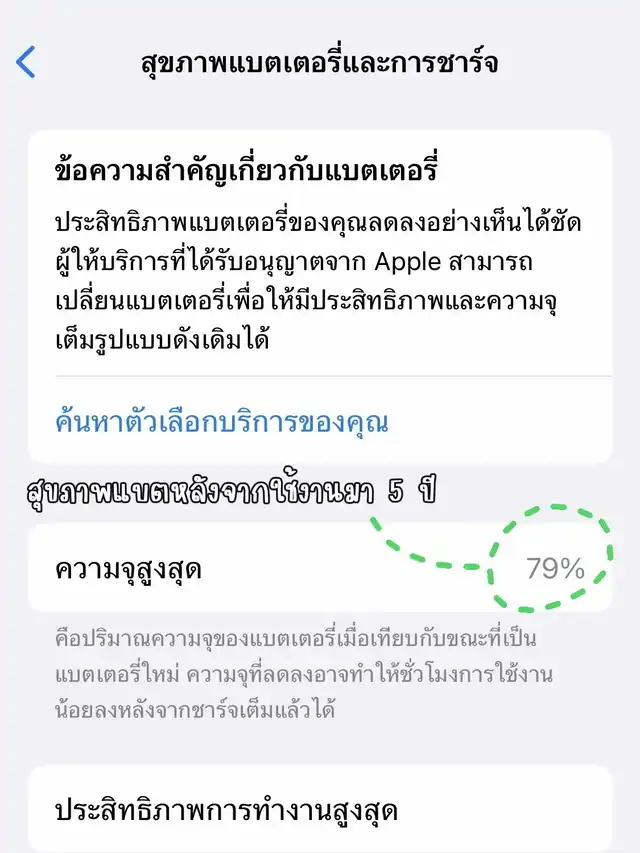Screen dimensions: 640x853
Task: Go back using the back arrow
Action: click(x=26, y=62)
